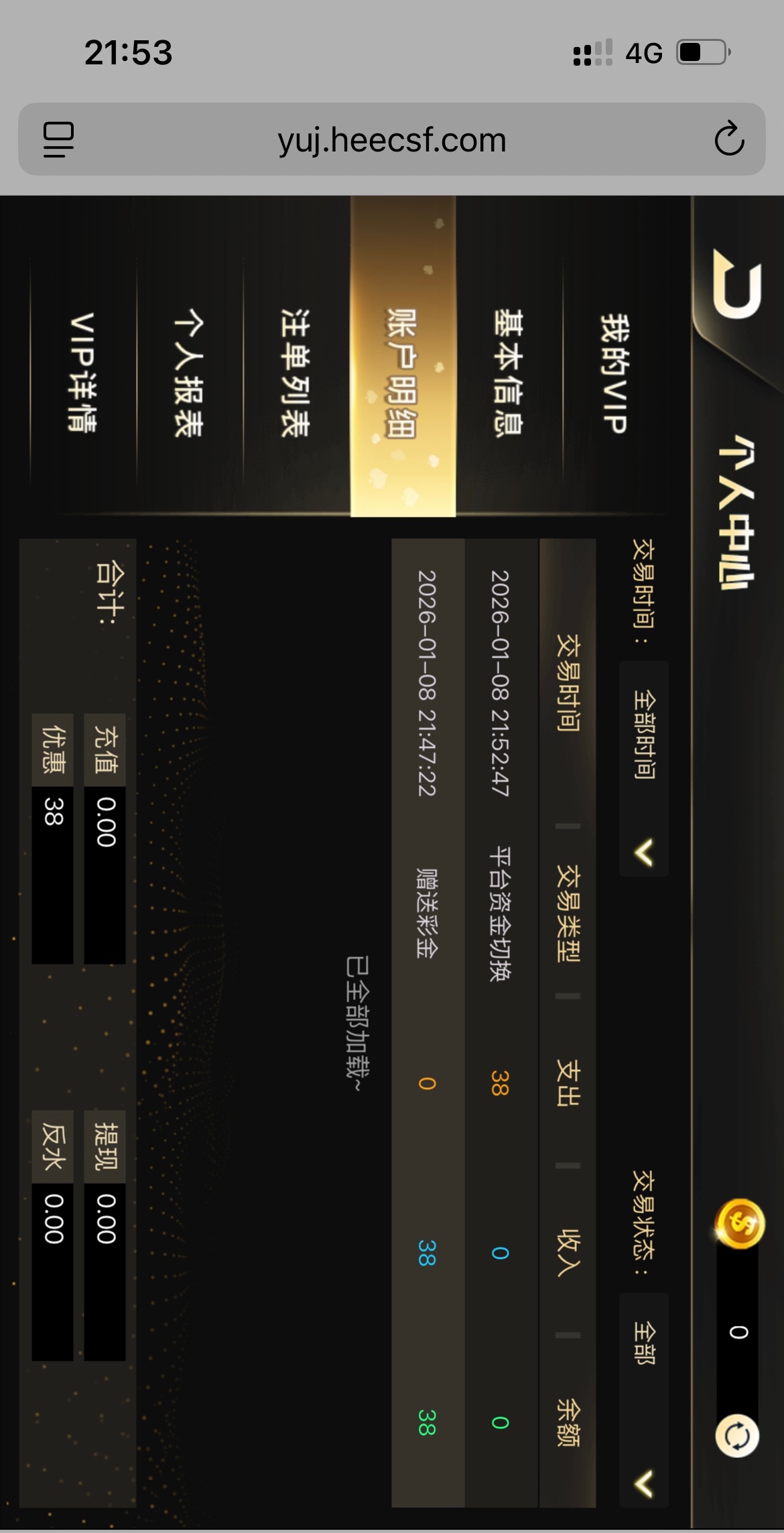Open VIP详情
Image resolution: width=784 pixels, height=1533 pixels.
pyautogui.click(x=83, y=373)
